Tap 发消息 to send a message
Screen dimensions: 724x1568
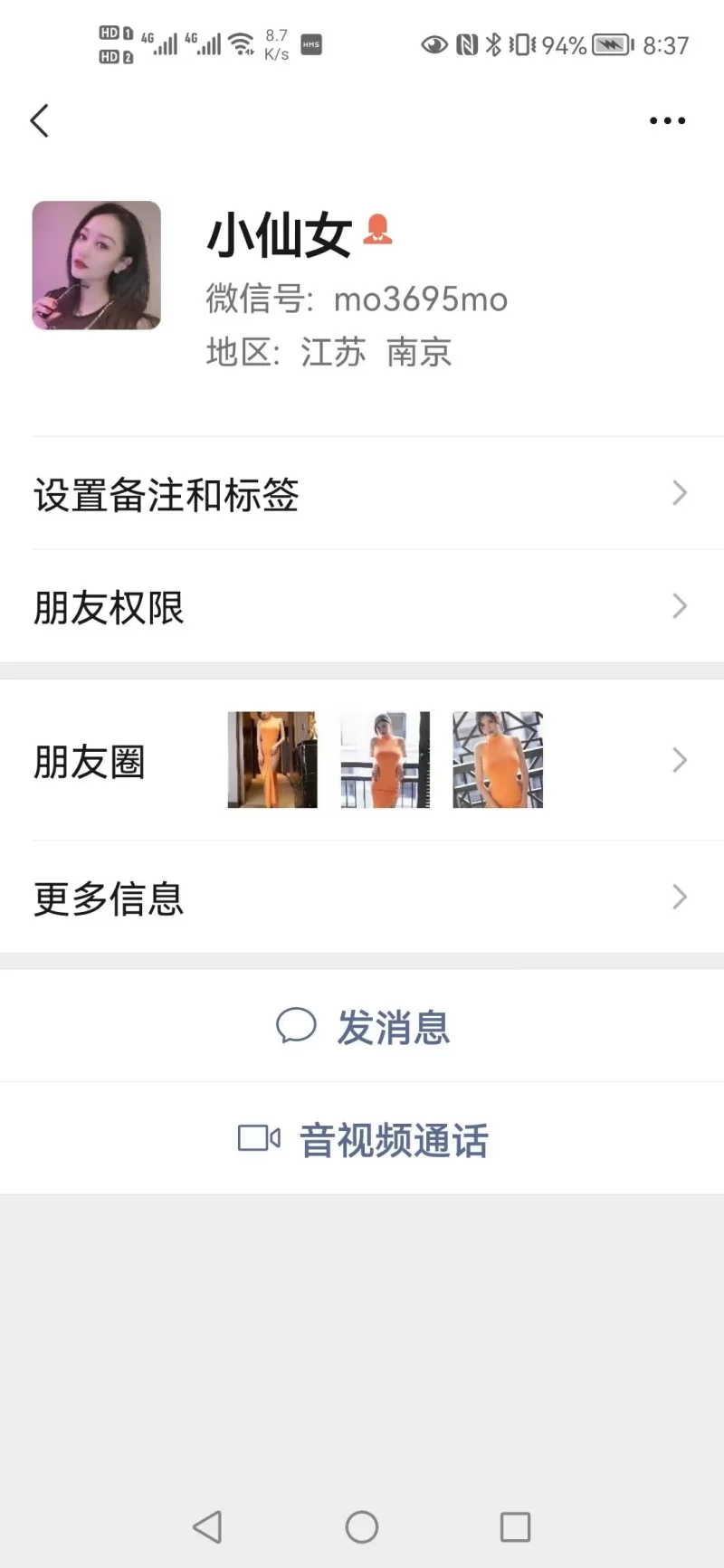tap(364, 1027)
